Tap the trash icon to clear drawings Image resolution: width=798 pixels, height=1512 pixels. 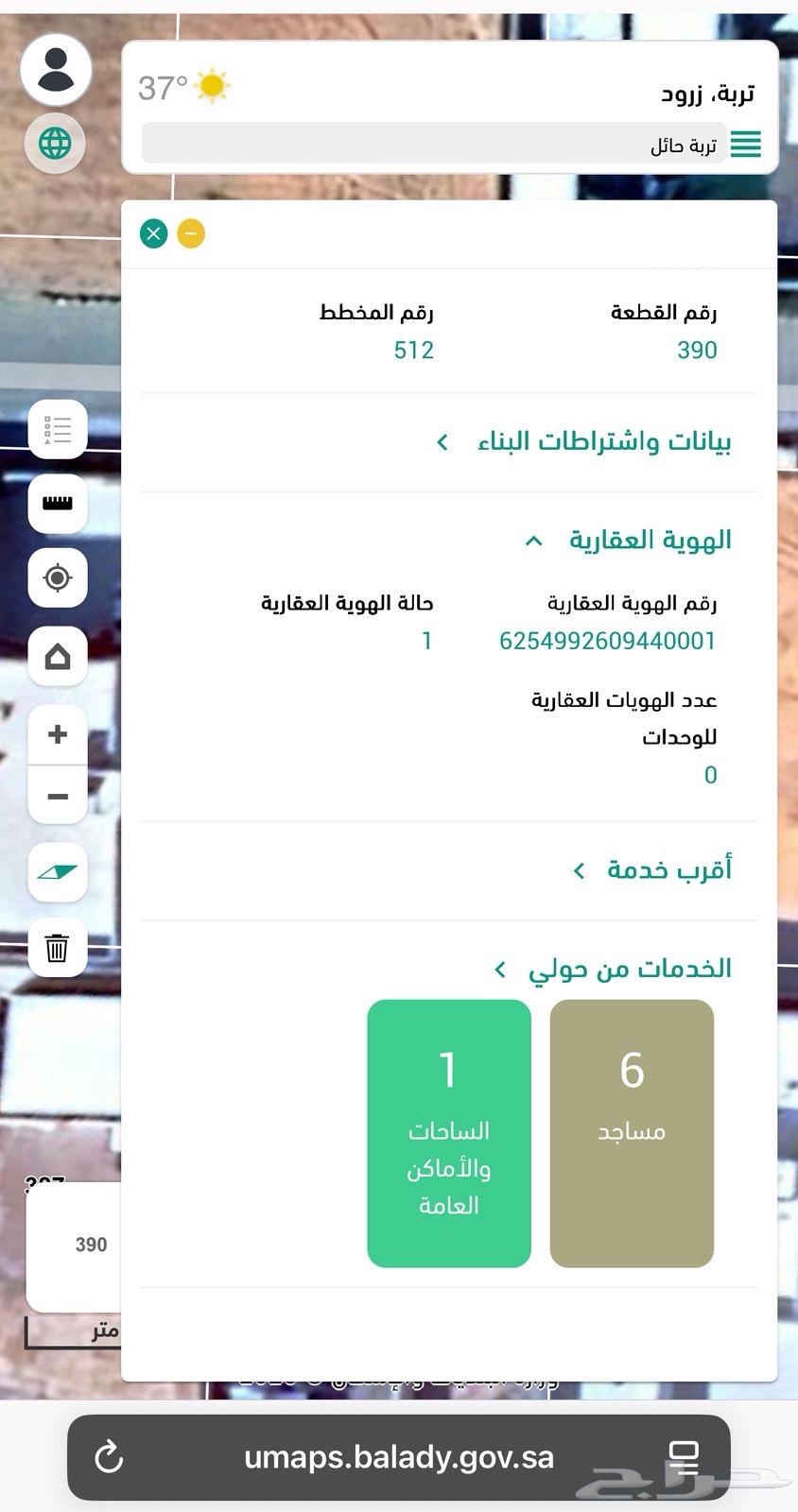58,947
